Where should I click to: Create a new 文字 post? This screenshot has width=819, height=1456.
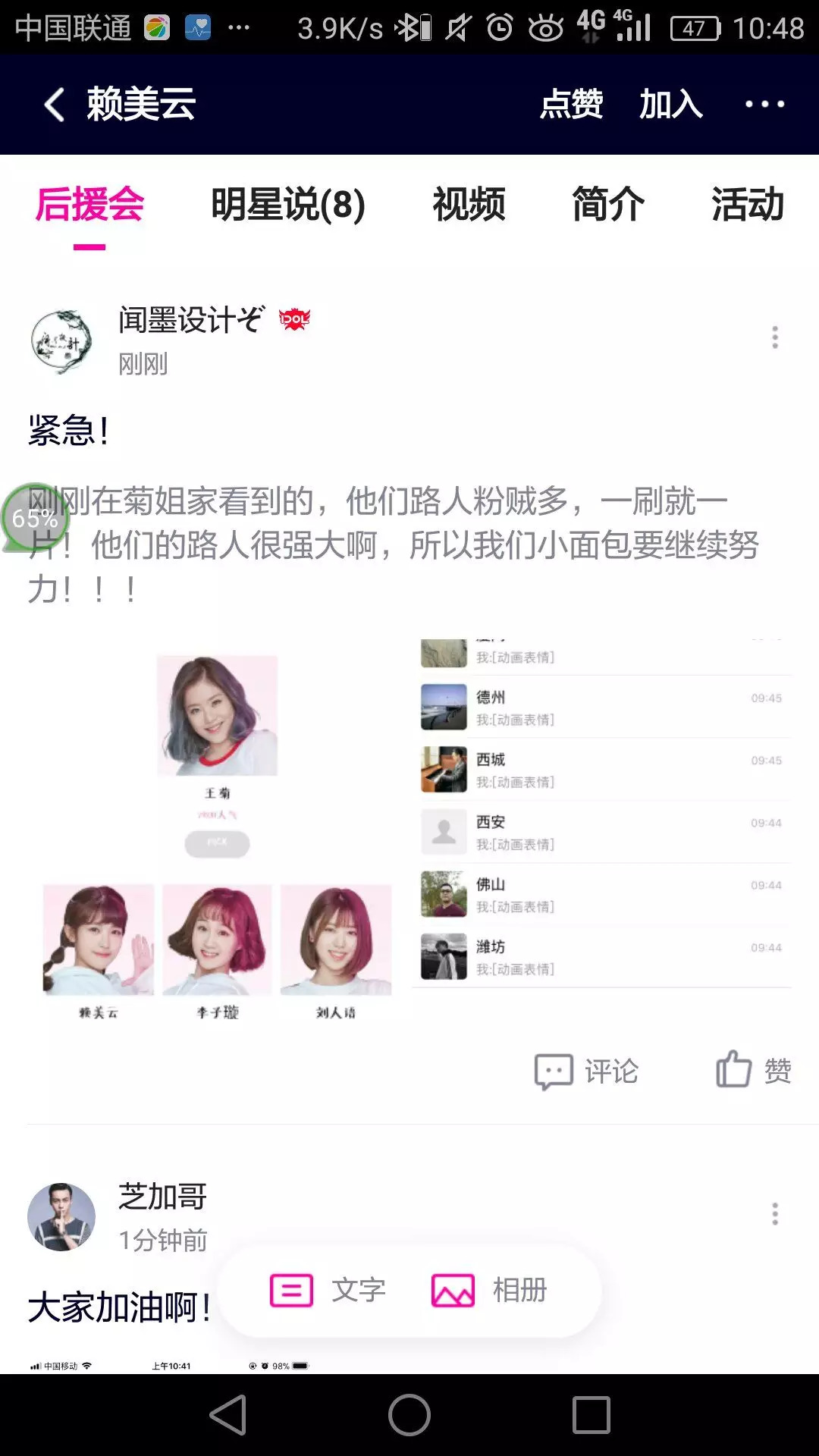(x=328, y=1290)
